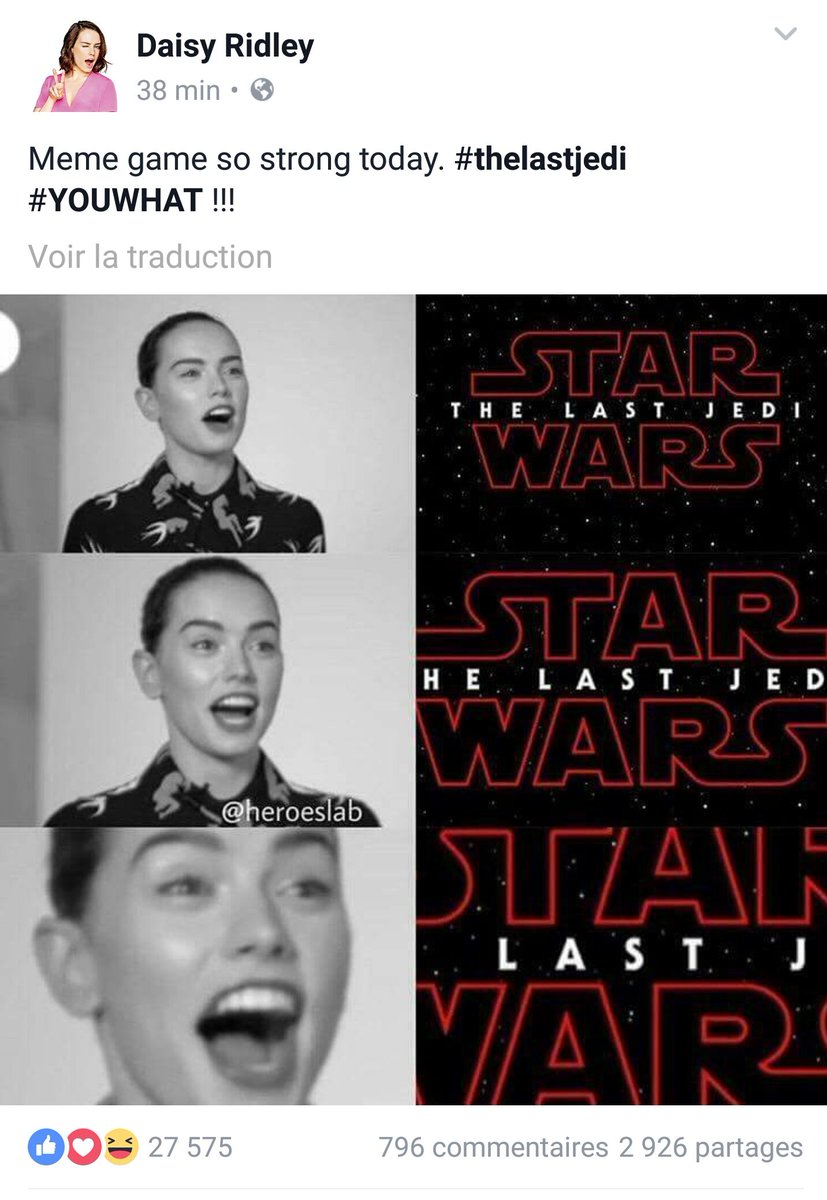Tap Voir la traduction to translate the post

pyautogui.click(x=150, y=257)
